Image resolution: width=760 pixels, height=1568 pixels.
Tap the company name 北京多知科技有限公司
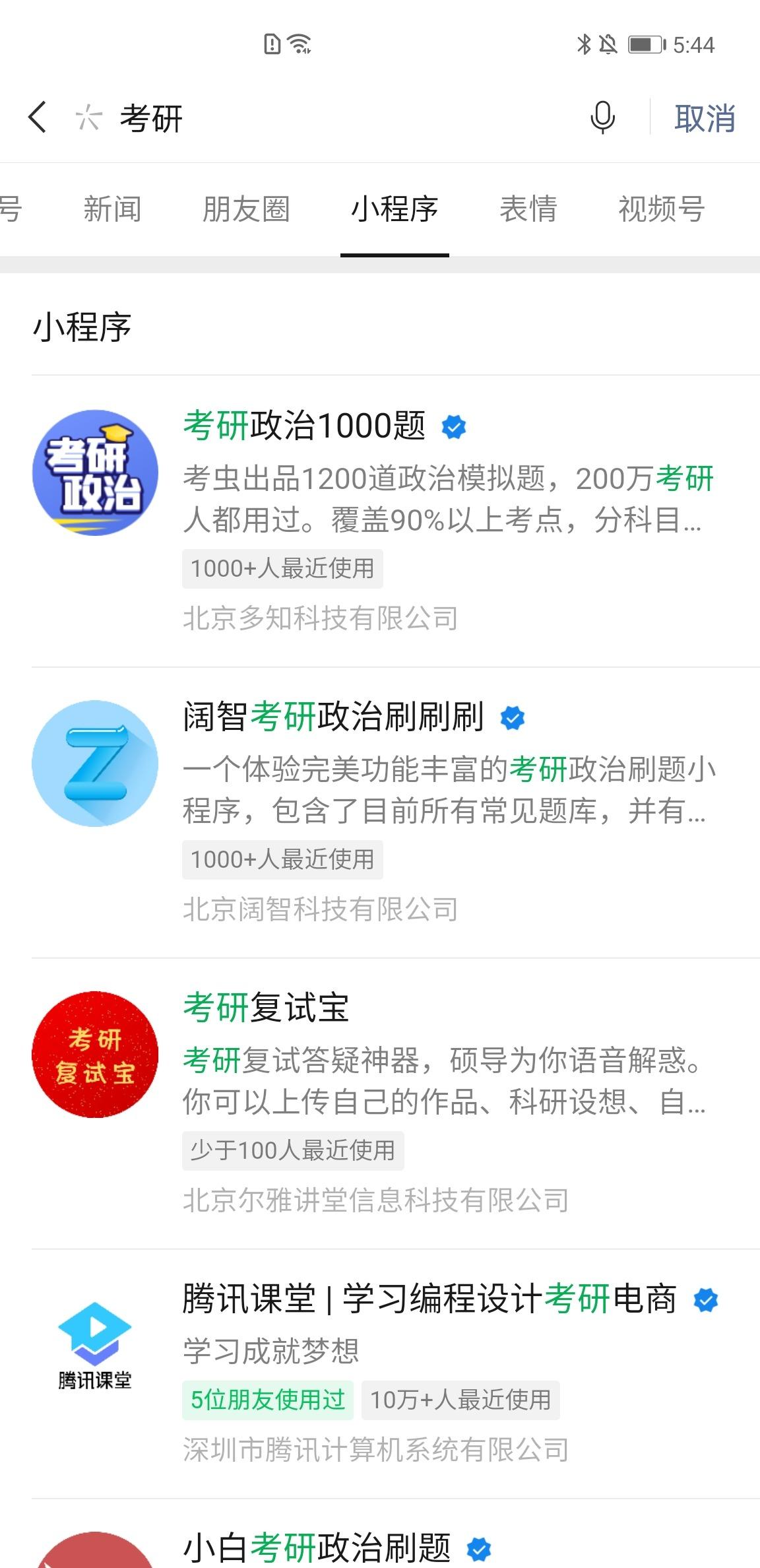(x=323, y=617)
